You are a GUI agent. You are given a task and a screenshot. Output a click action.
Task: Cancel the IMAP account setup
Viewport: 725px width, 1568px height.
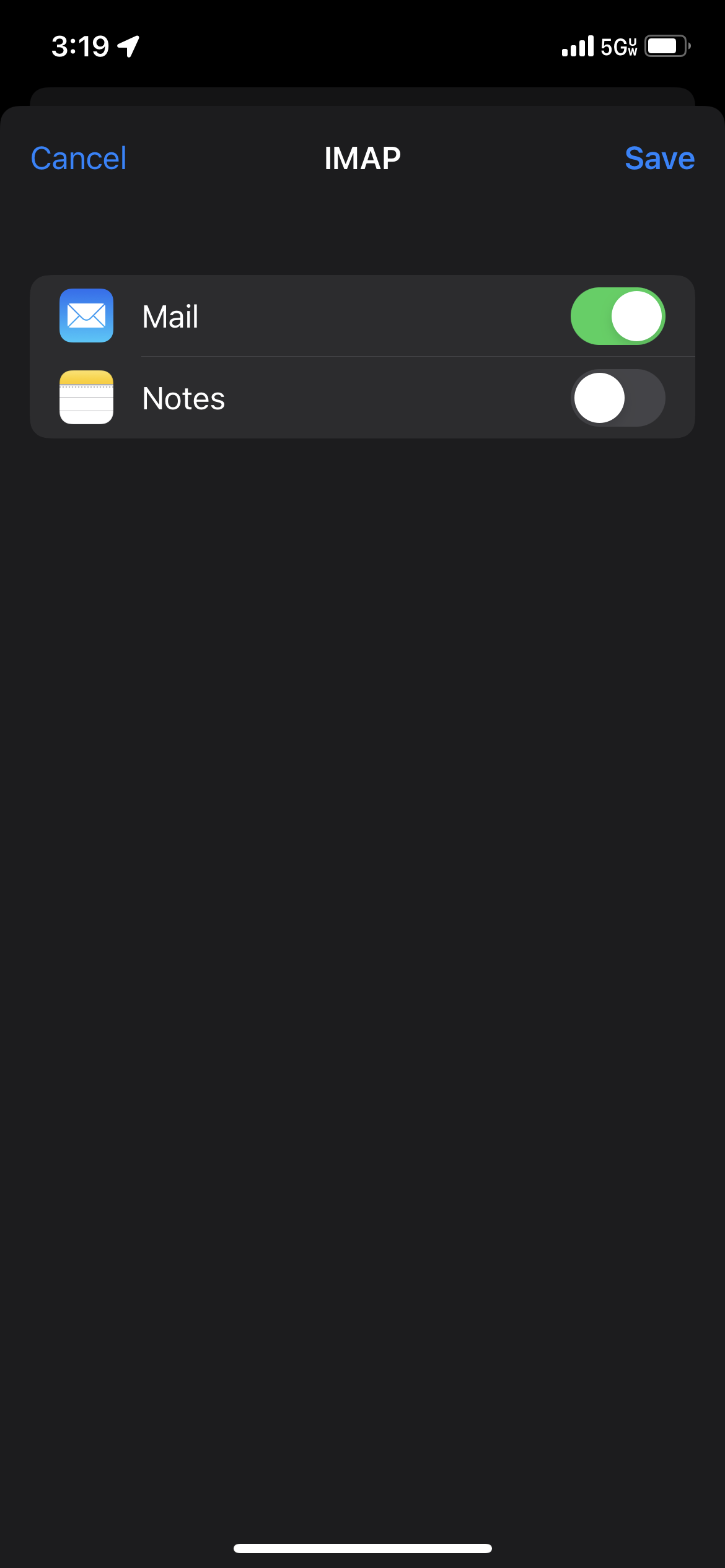coord(79,159)
